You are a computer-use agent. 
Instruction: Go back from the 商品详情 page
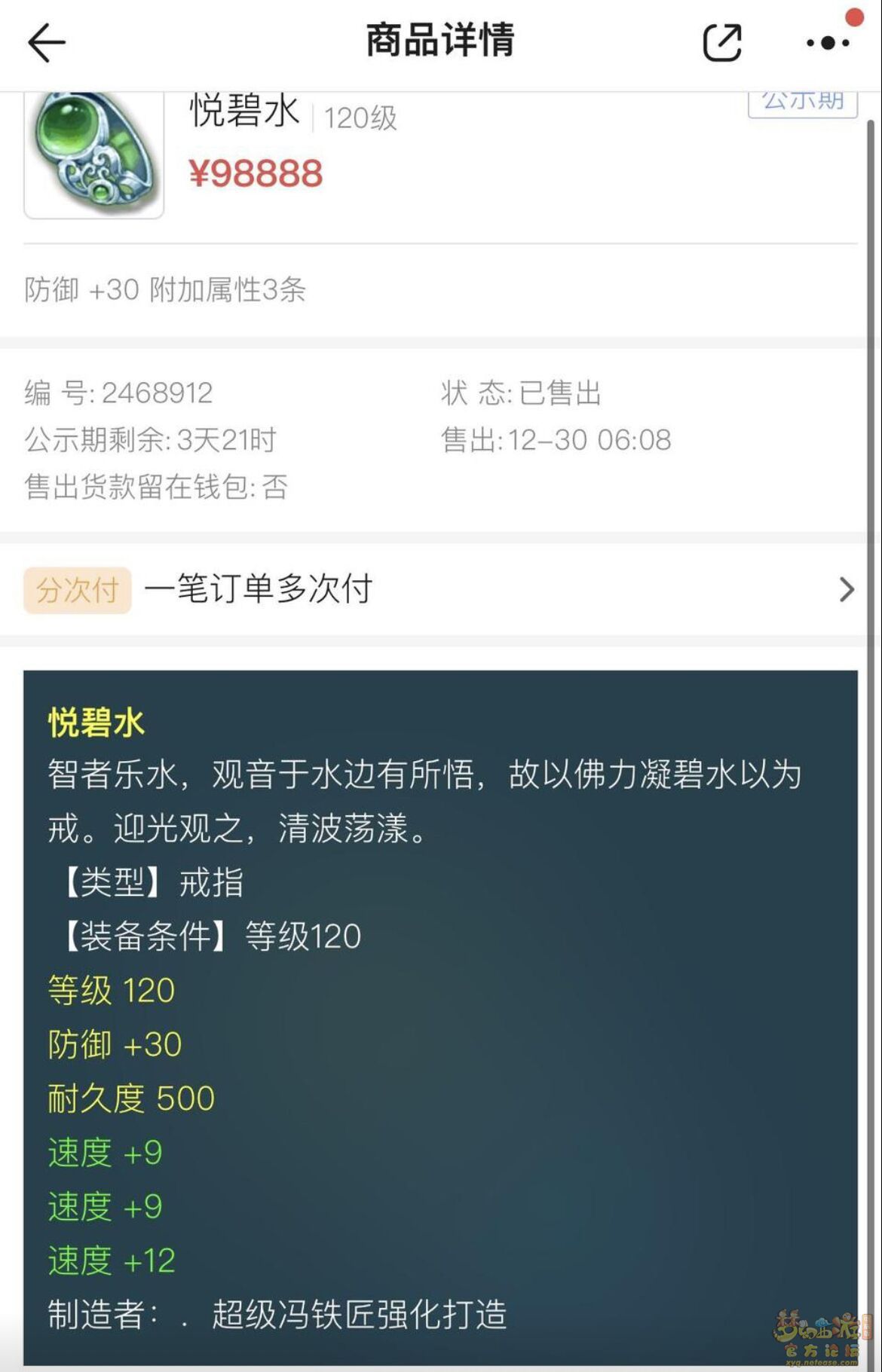pyautogui.click(x=47, y=42)
